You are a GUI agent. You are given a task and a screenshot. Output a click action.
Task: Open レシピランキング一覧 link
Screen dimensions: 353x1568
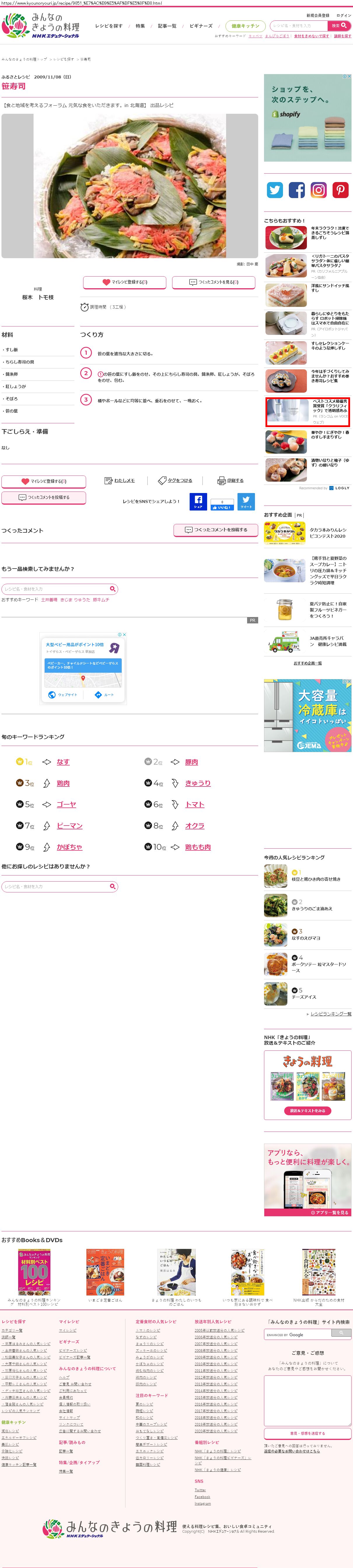click(331, 1013)
